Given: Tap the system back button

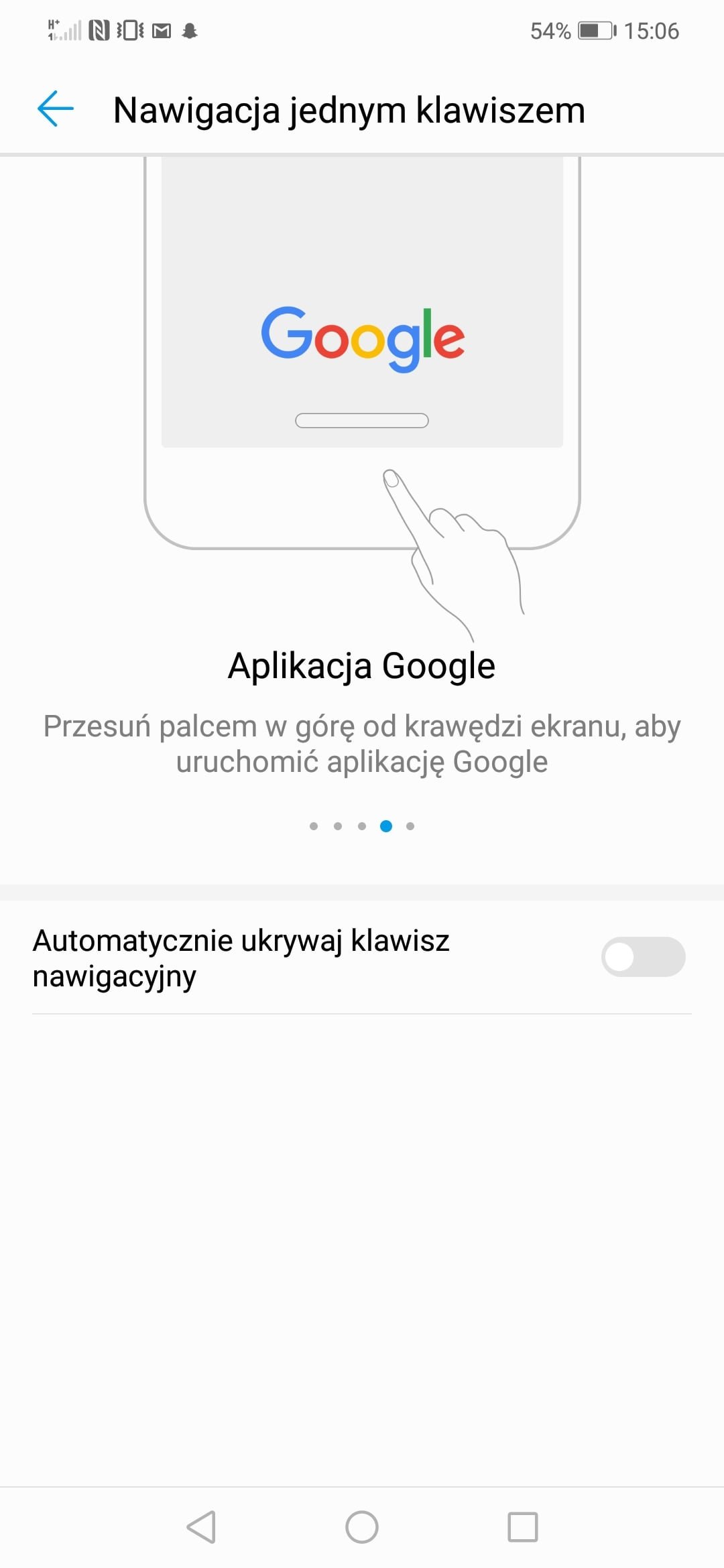Looking at the screenshot, I should pyautogui.click(x=201, y=1527).
